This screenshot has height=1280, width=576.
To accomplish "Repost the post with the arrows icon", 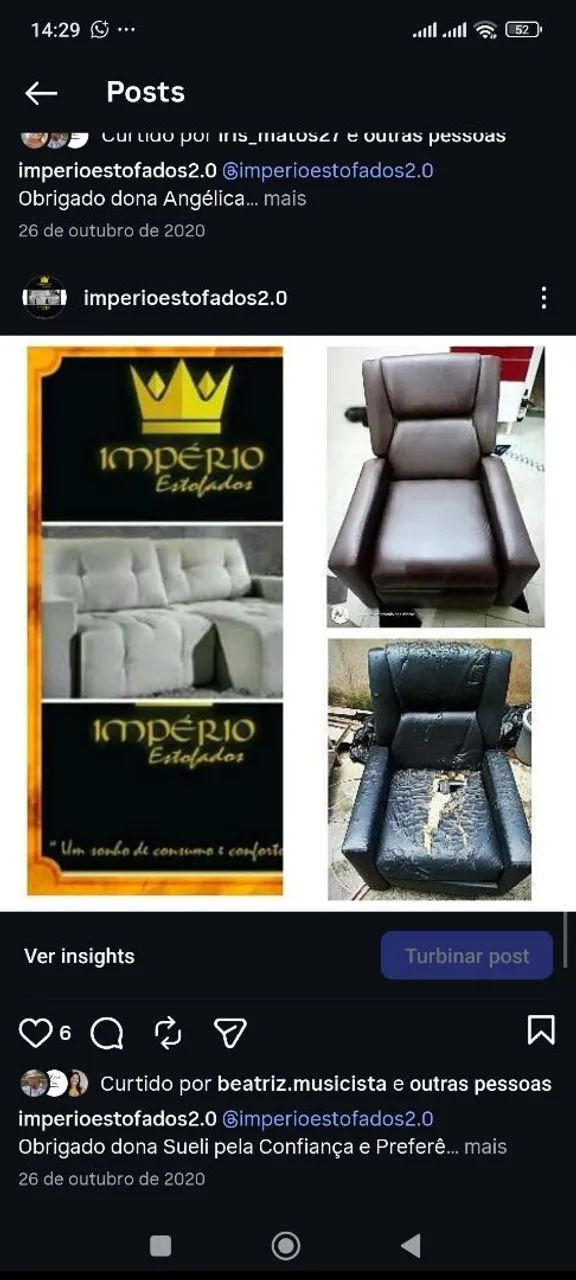I will 168,1033.
